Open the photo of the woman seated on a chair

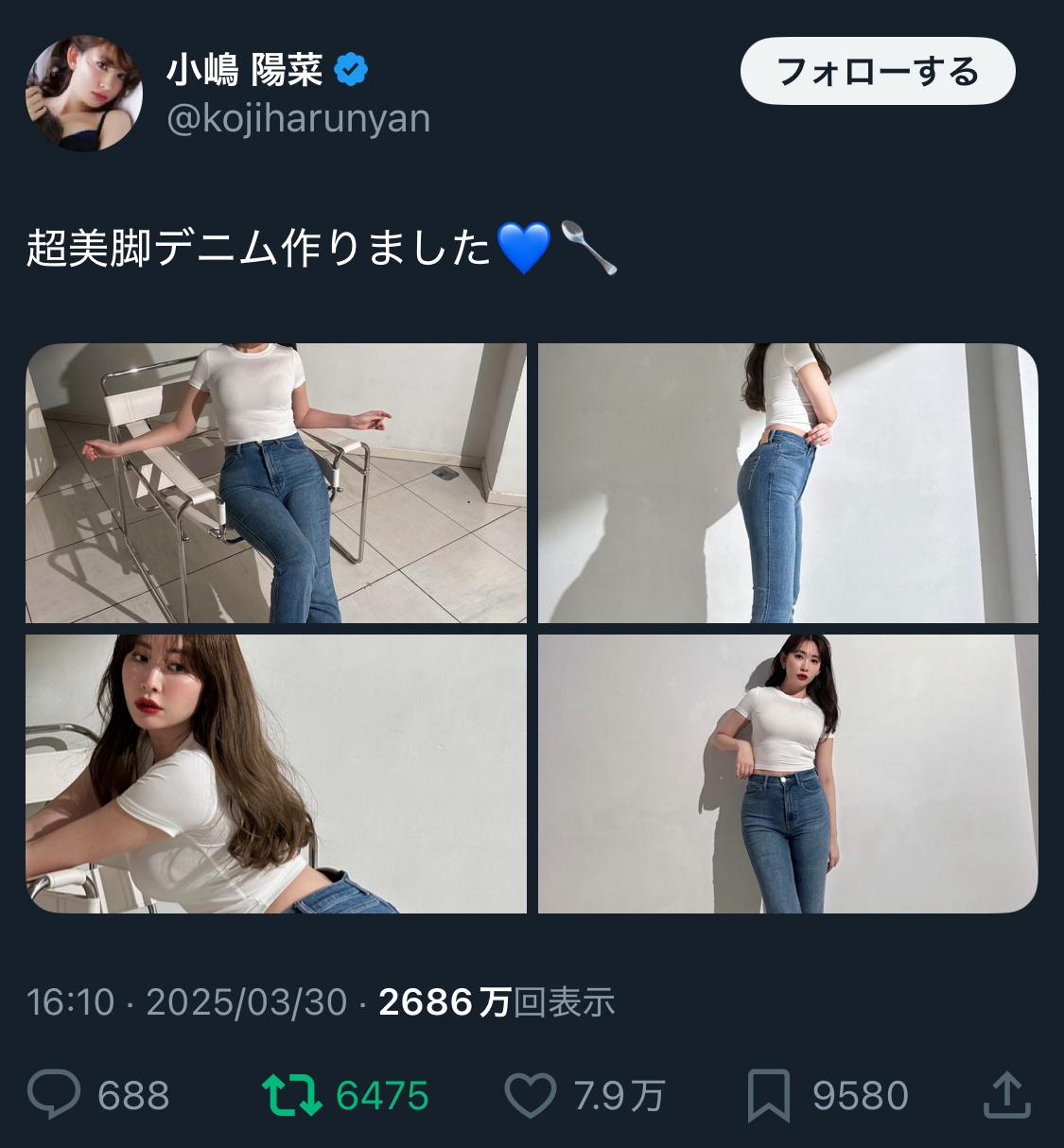(276, 482)
